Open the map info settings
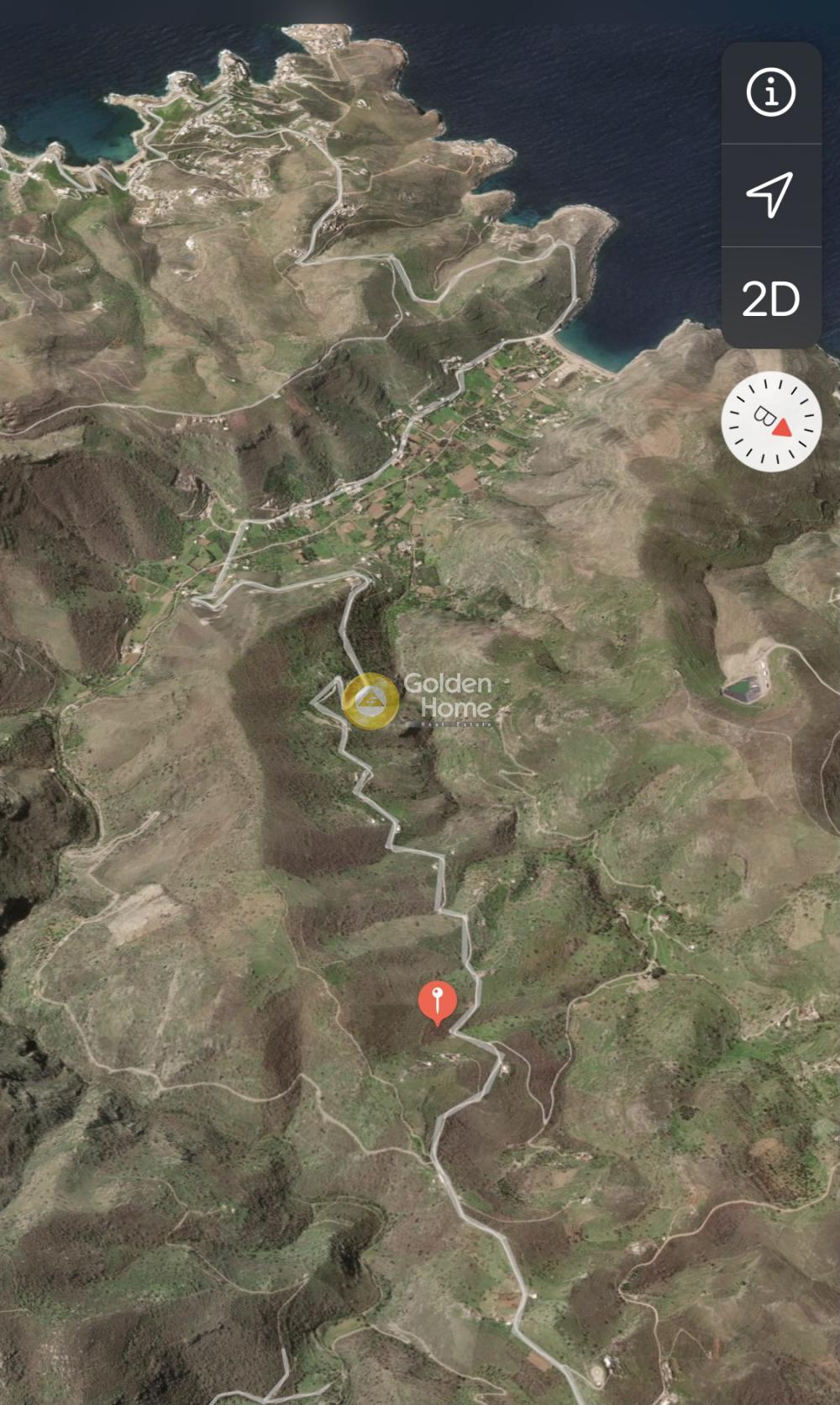 (770, 92)
